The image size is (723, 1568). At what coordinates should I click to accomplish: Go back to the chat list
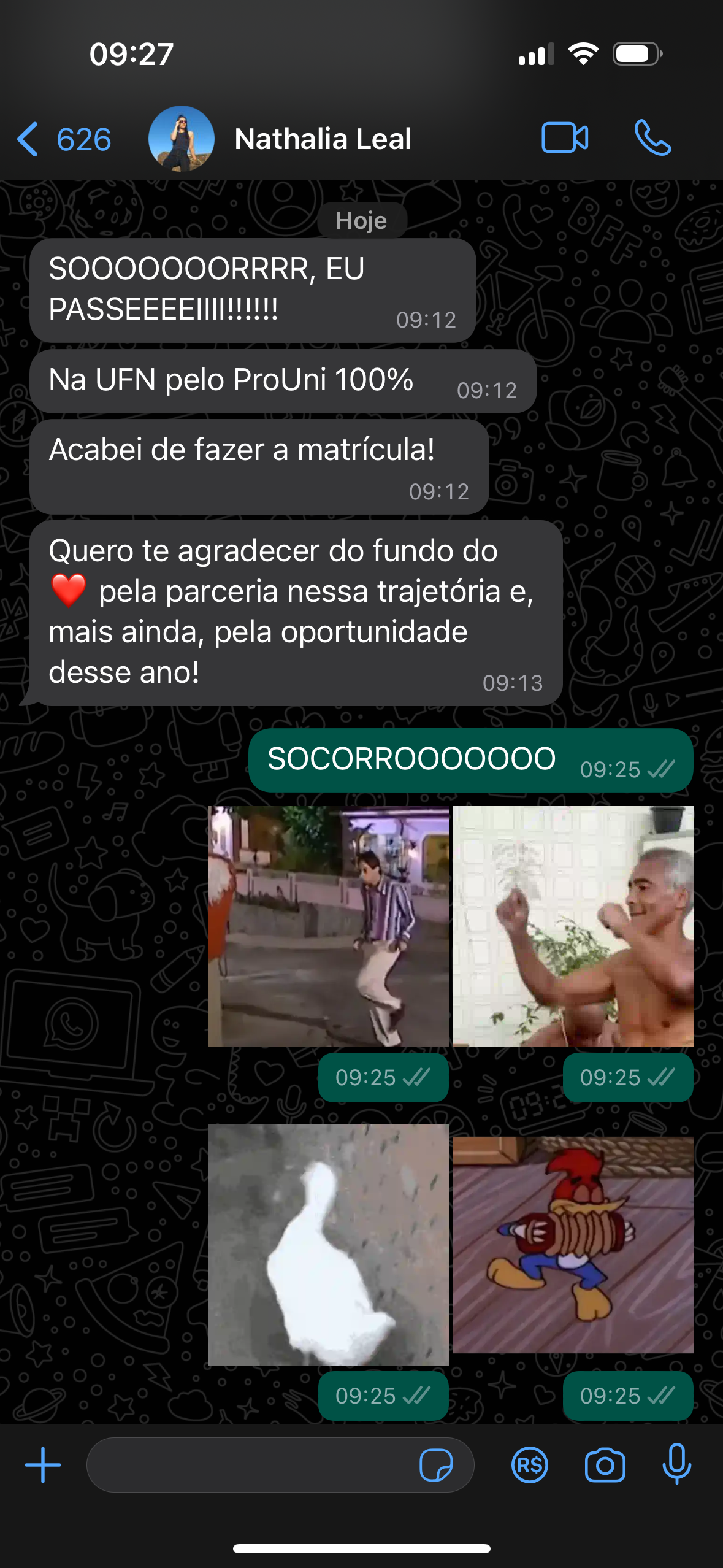(61, 139)
